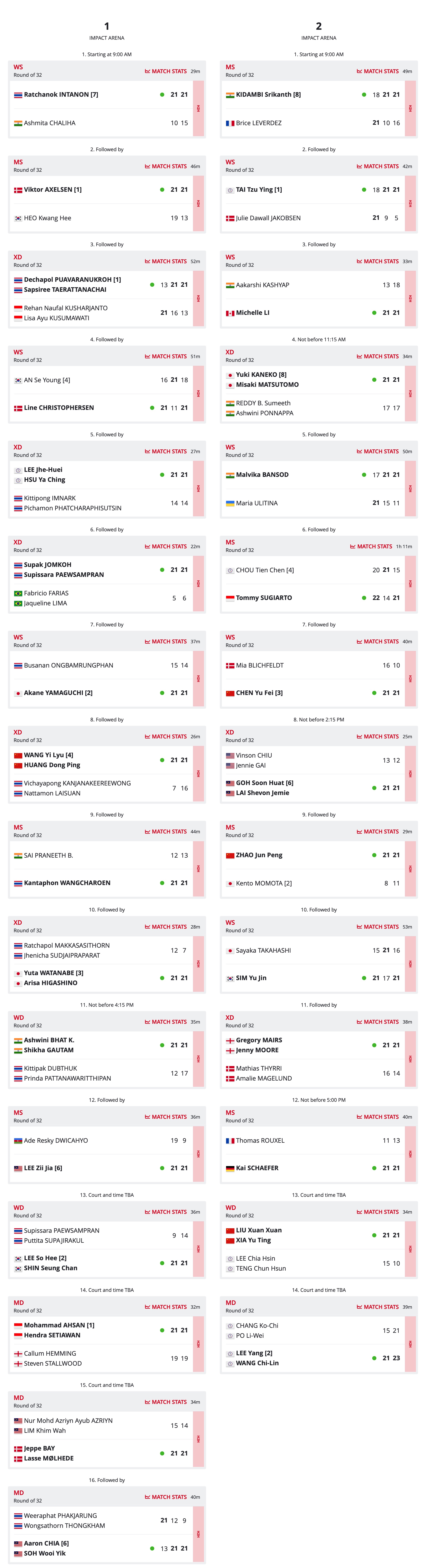Open match stats for Lee Zii Jia vs Dwicahyo

(x=166, y=1117)
